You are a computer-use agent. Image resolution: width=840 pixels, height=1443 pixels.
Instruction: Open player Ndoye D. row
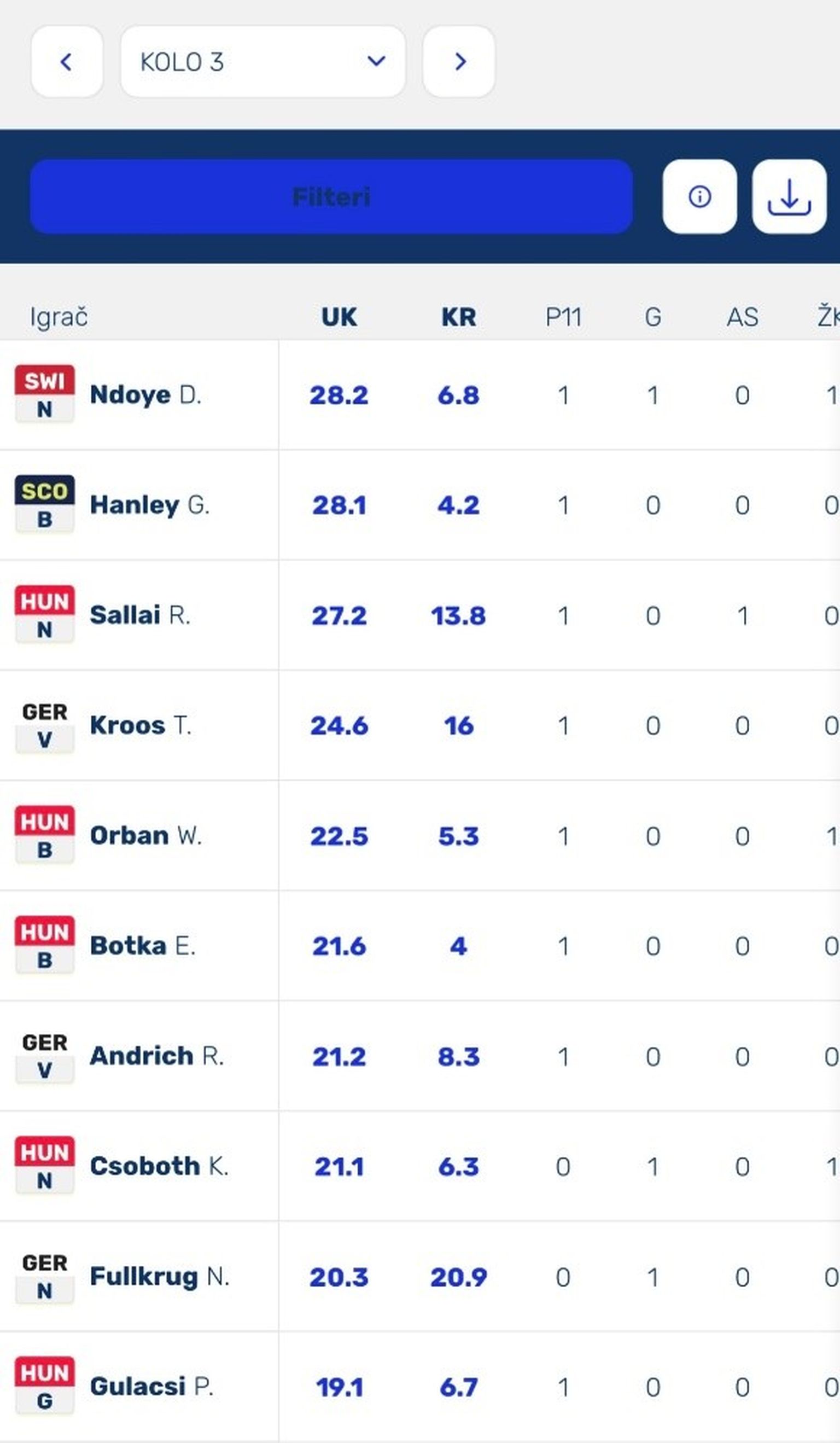point(146,394)
